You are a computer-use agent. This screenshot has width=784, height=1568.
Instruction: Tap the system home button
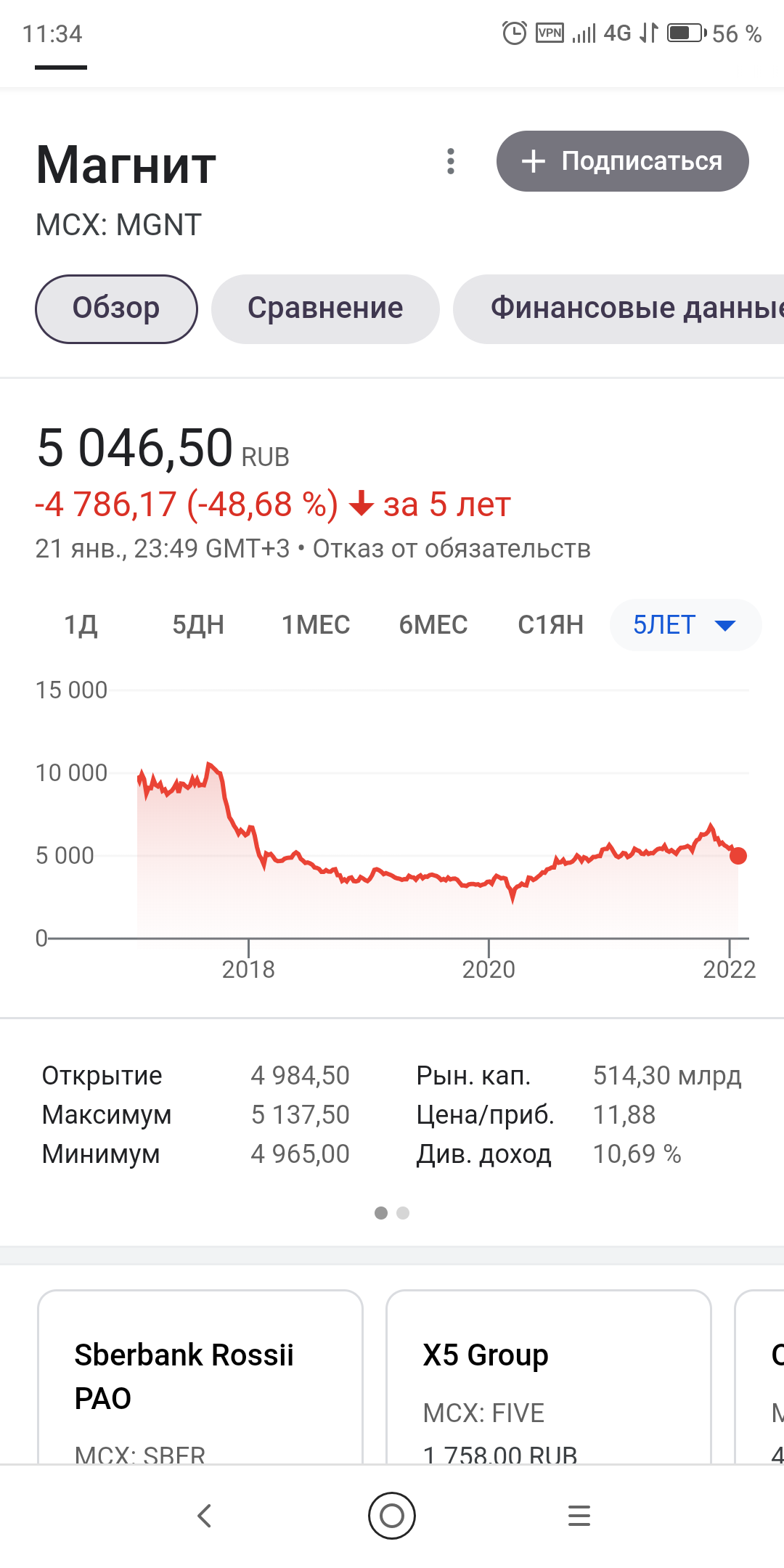[x=392, y=1515]
